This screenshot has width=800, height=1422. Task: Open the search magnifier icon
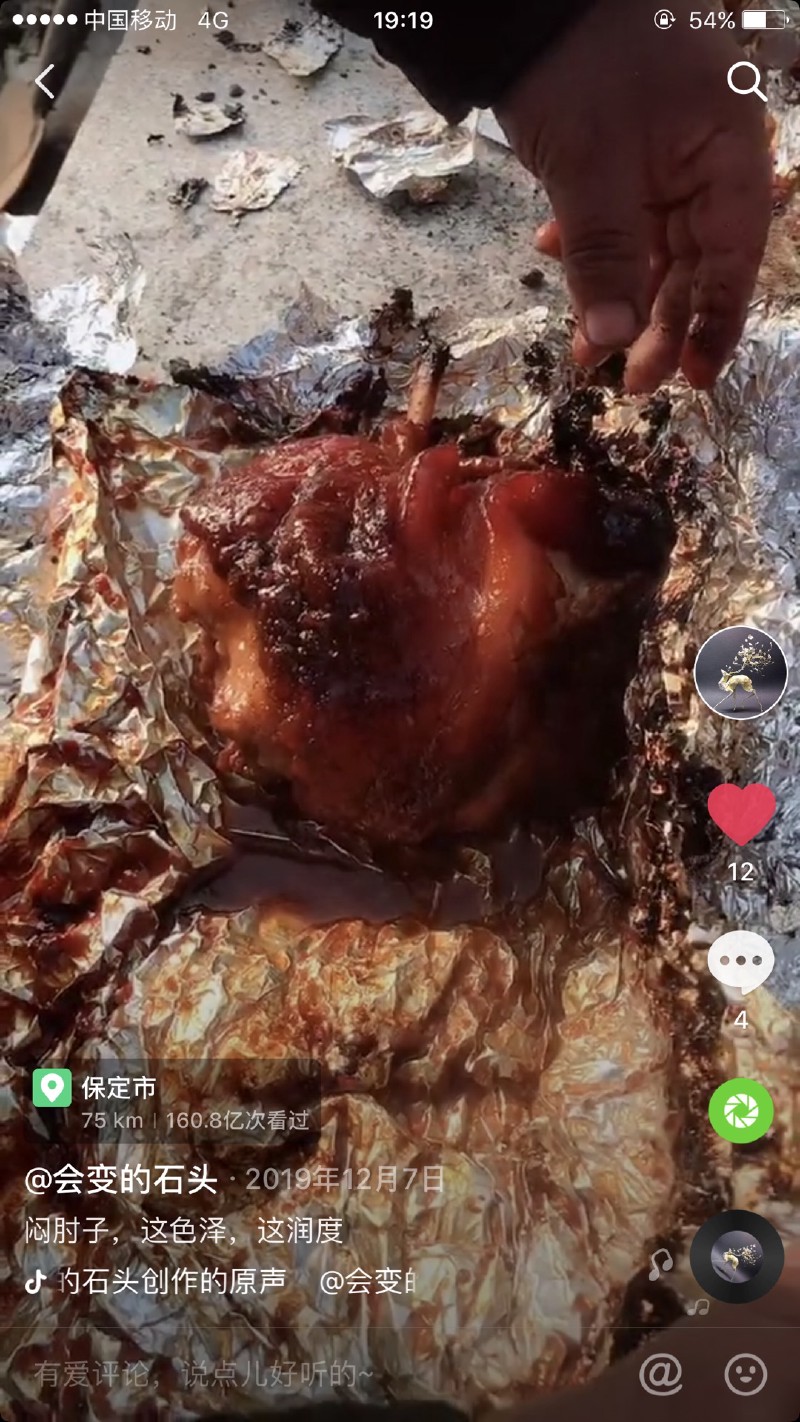pos(746,81)
